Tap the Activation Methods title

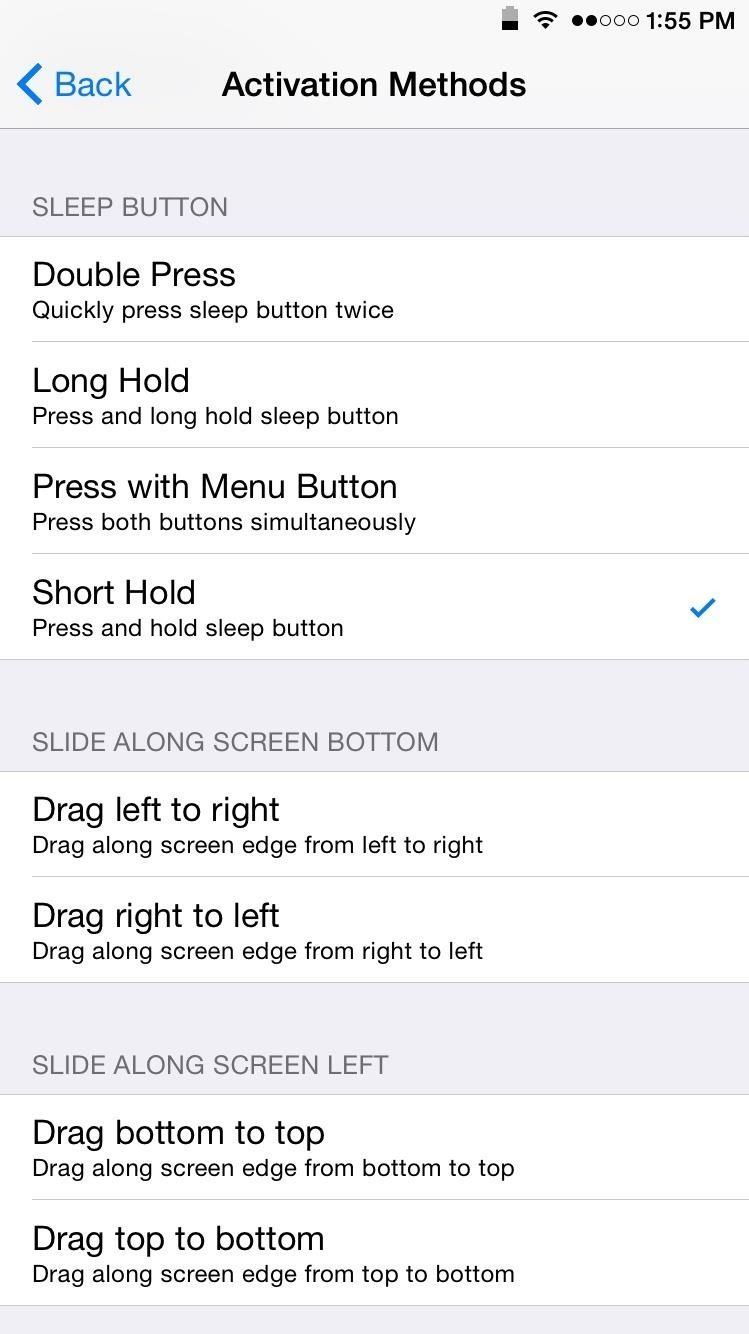click(x=373, y=84)
